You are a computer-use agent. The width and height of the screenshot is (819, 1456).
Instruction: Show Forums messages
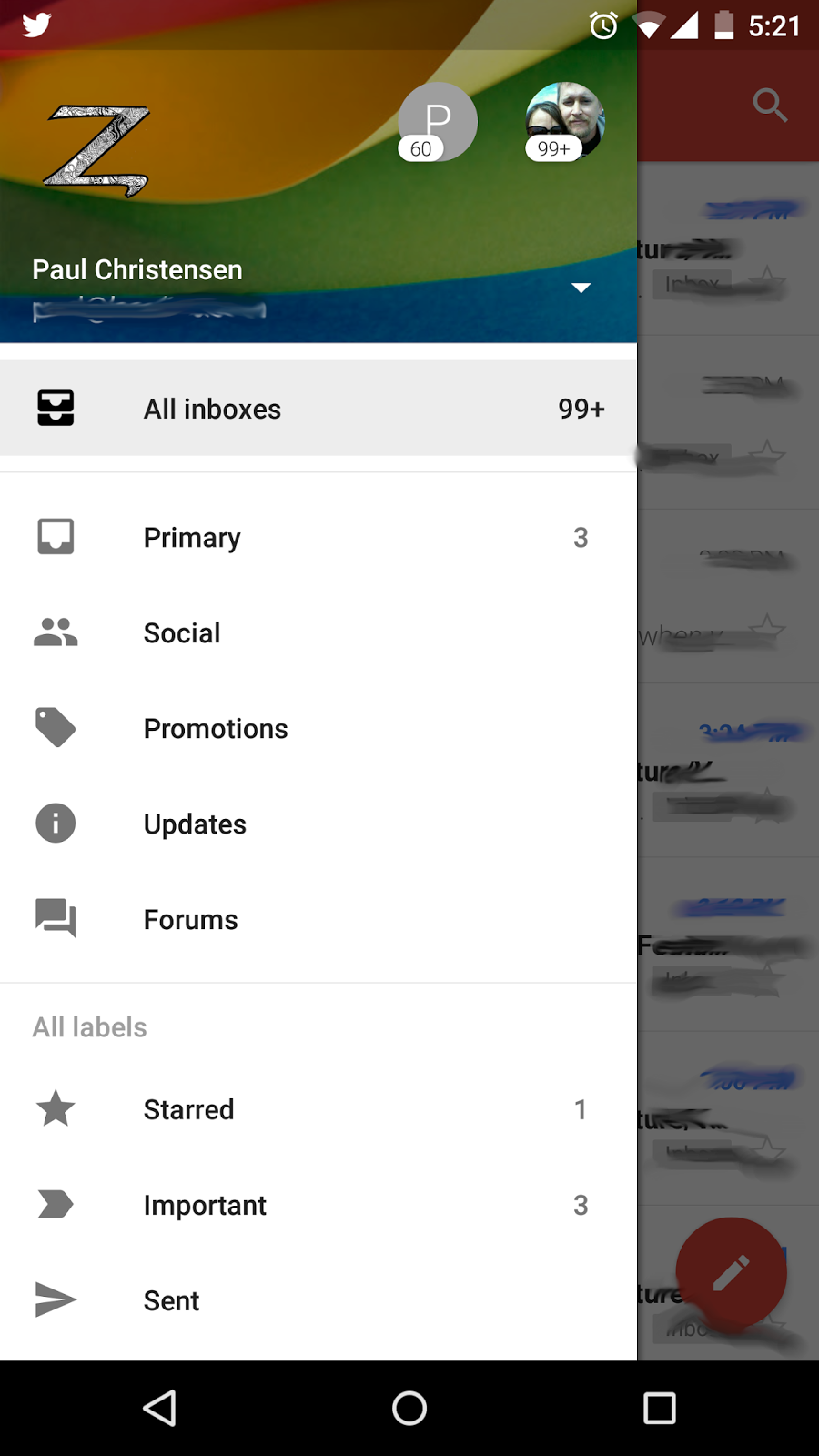pos(318,920)
